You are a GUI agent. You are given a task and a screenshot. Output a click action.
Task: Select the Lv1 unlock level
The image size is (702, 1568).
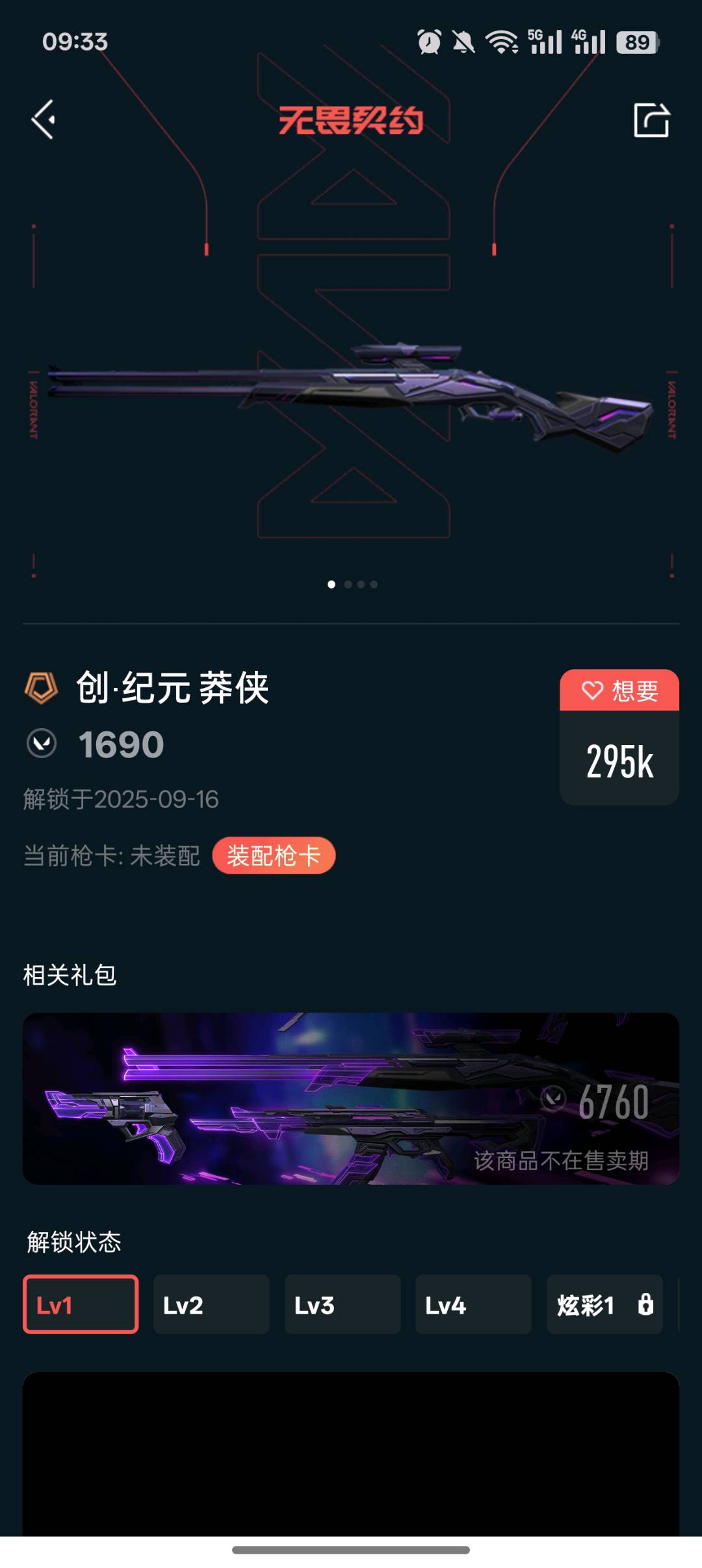click(81, 1304)
